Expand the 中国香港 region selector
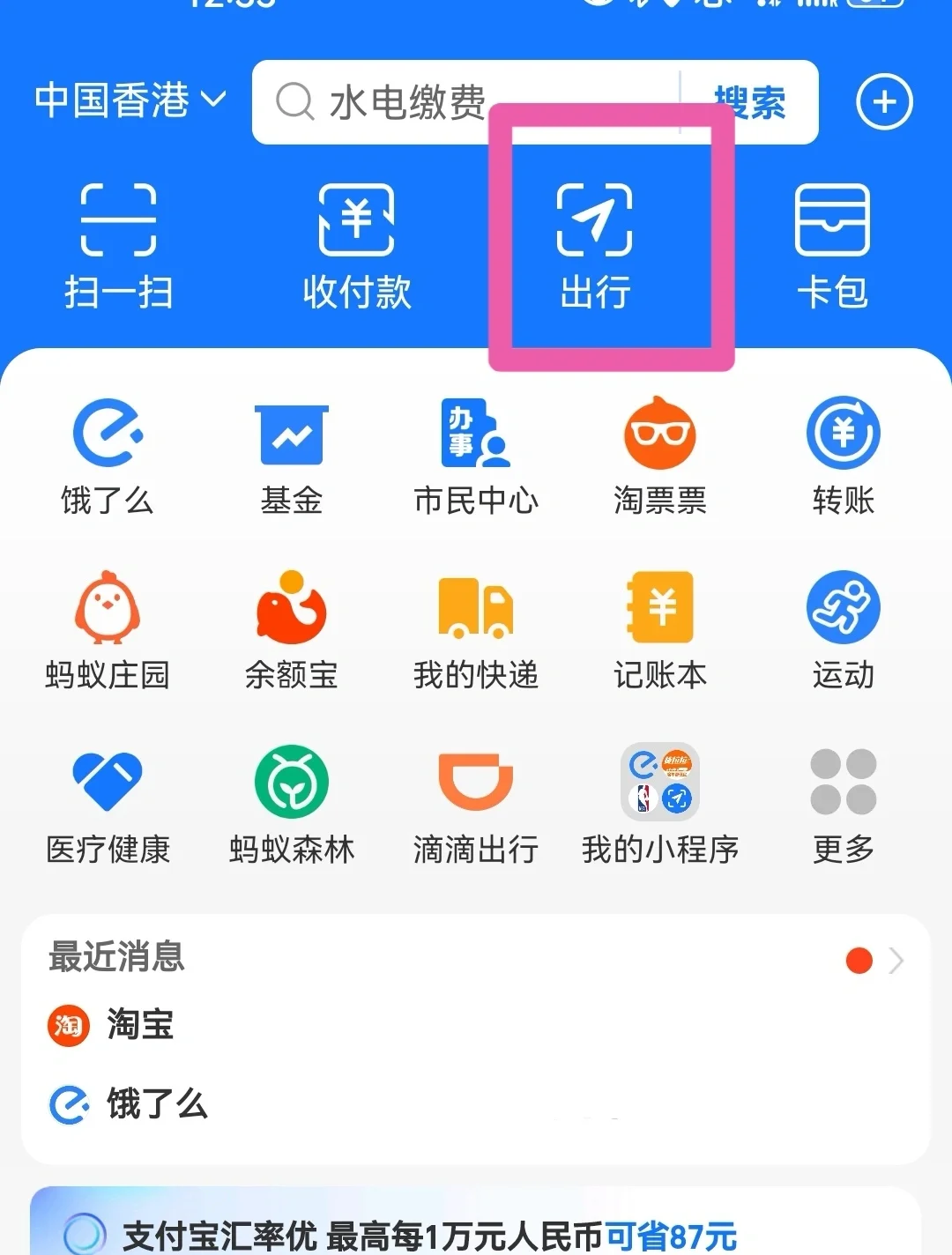 pyautogui.click(x=130, y=101)
